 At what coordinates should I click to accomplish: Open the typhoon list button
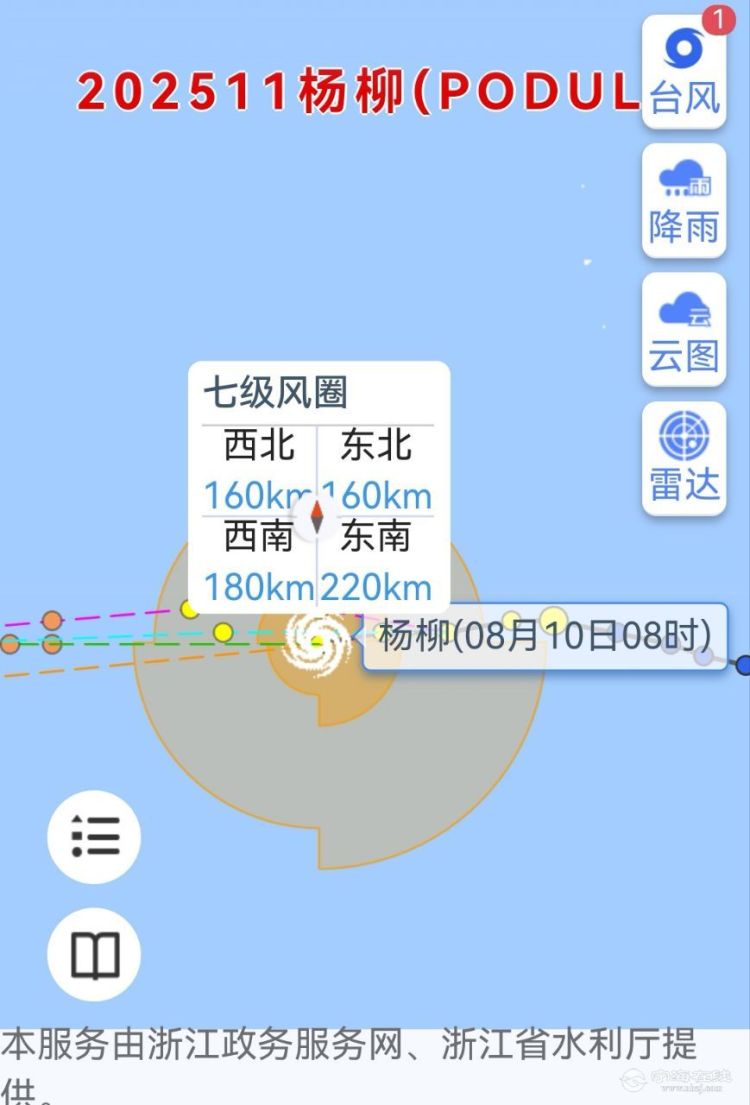click(x=94, y=836)
